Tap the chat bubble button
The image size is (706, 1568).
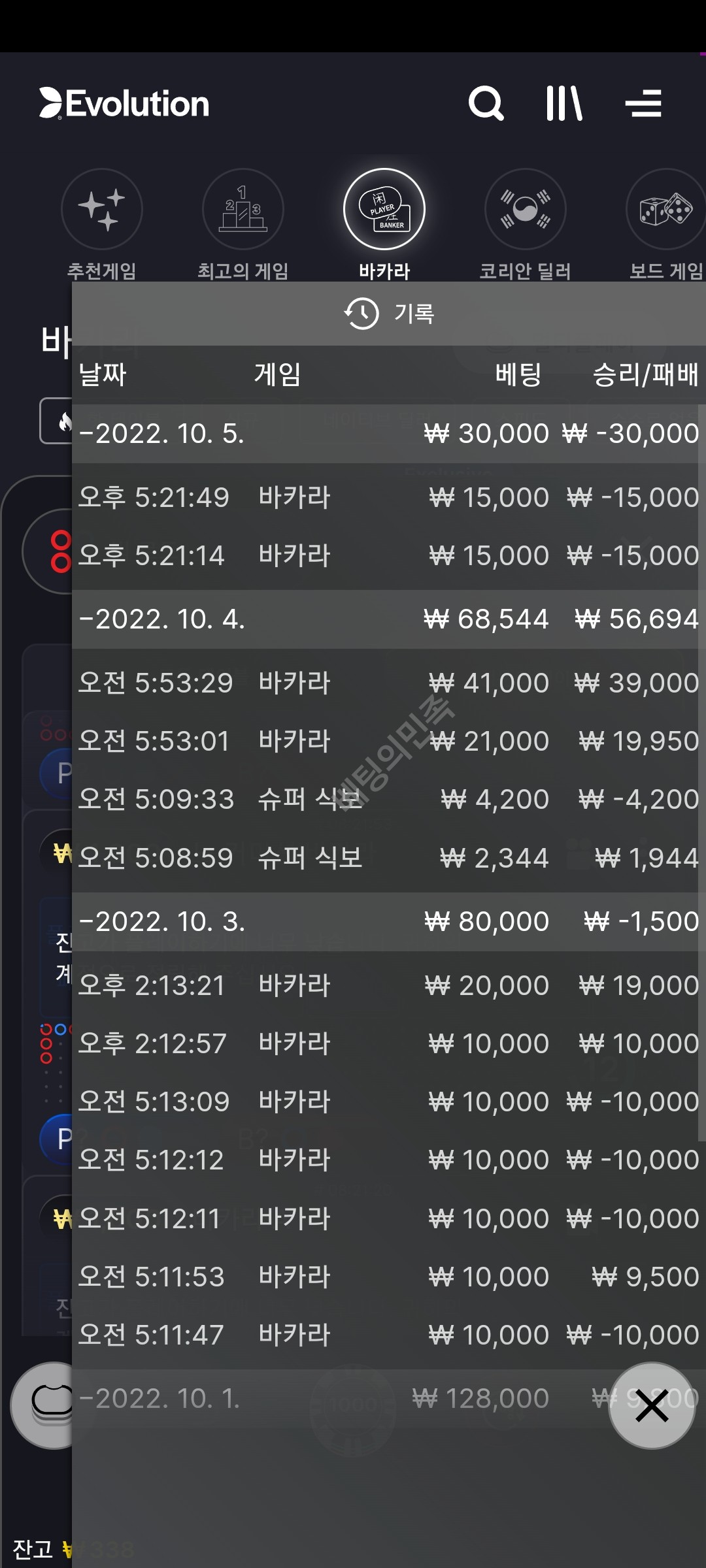(51, 1405)
